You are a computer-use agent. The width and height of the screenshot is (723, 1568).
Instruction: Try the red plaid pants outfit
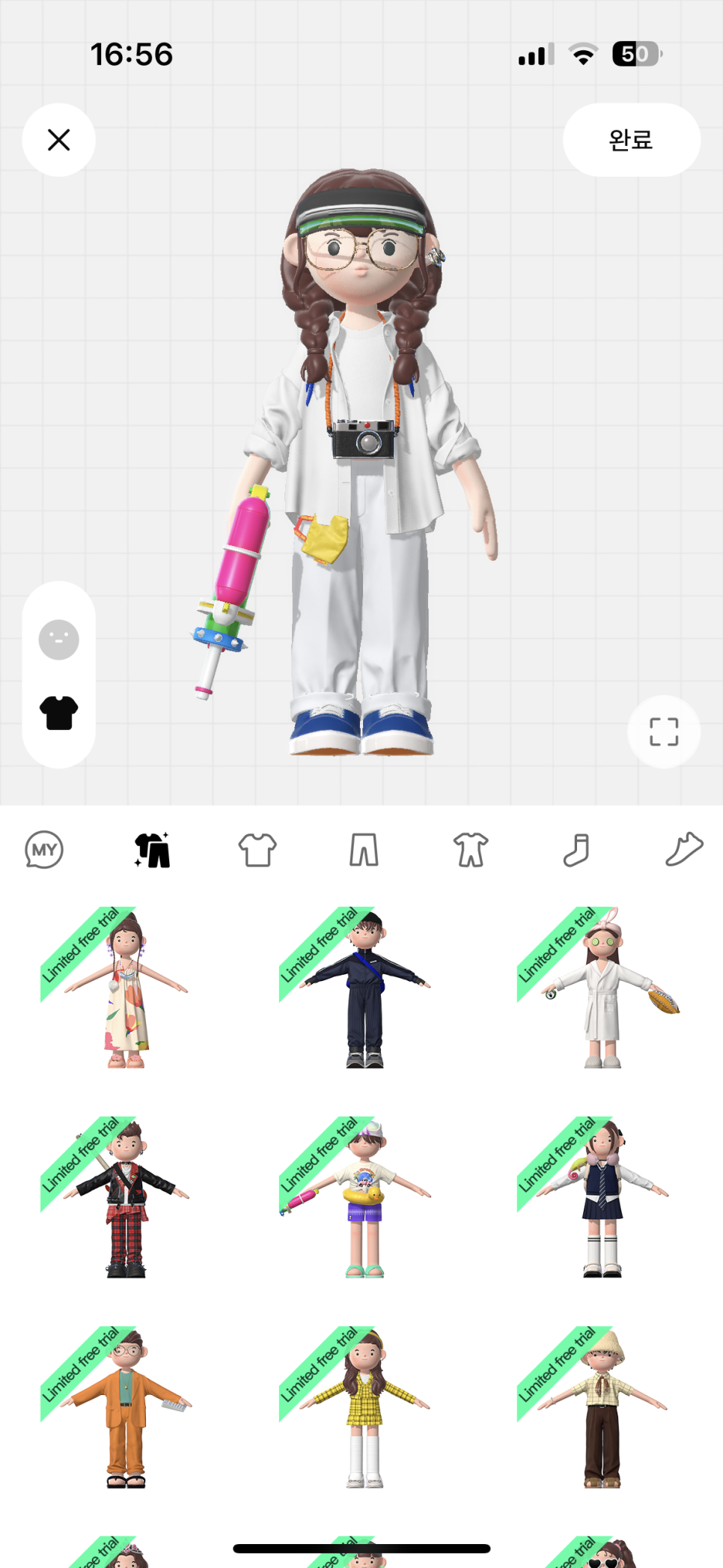coord(126,1200)
